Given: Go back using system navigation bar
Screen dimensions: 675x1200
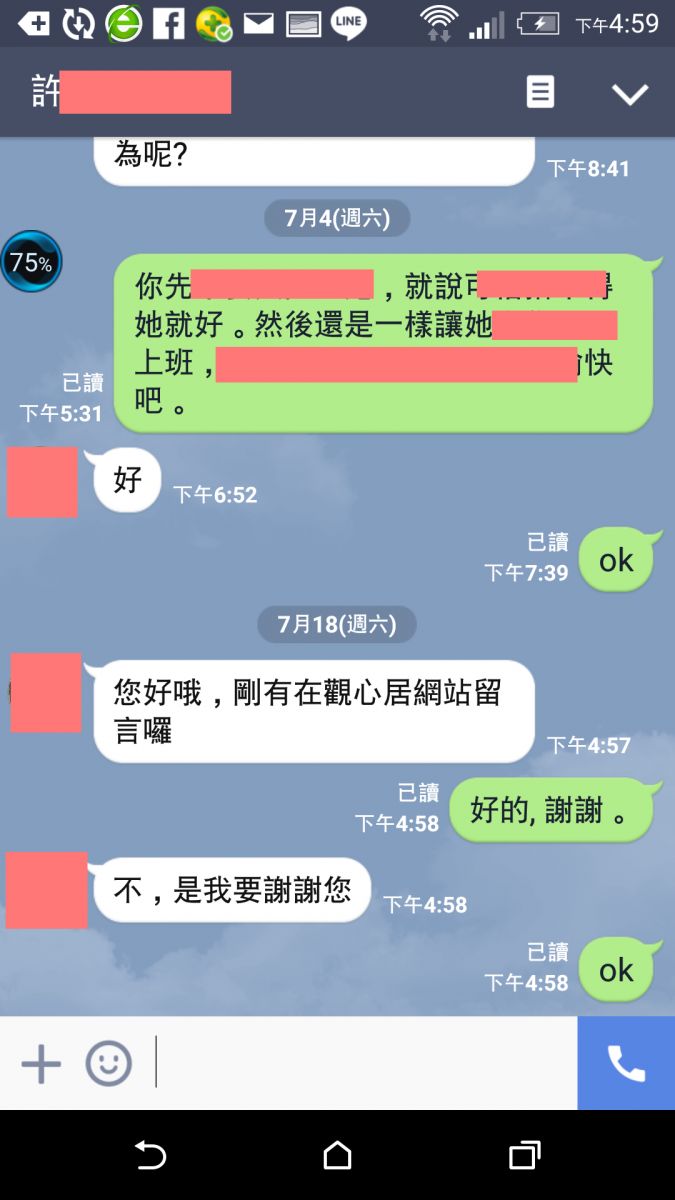Looking at the screenshot, I should [150, 1156].
